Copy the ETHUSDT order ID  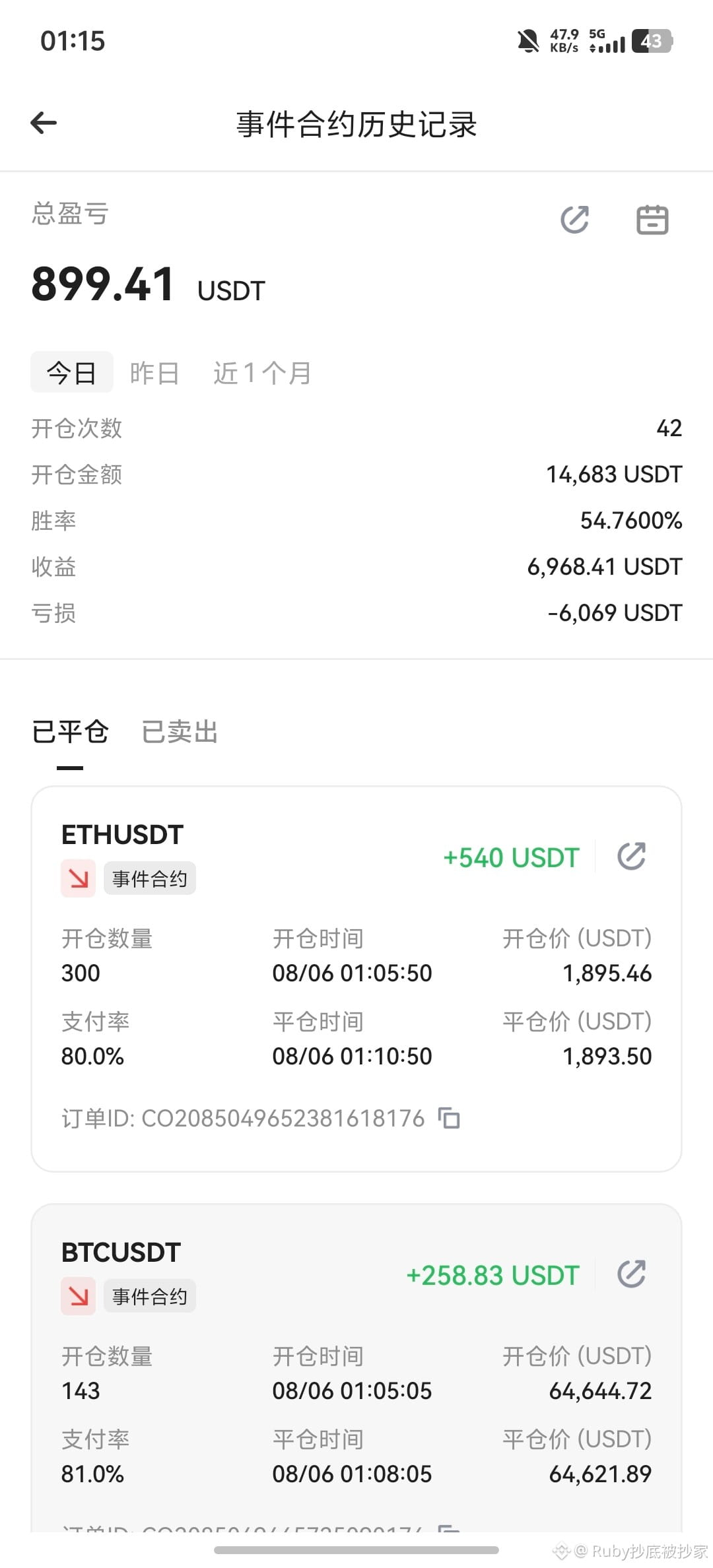coord(449,1119)
